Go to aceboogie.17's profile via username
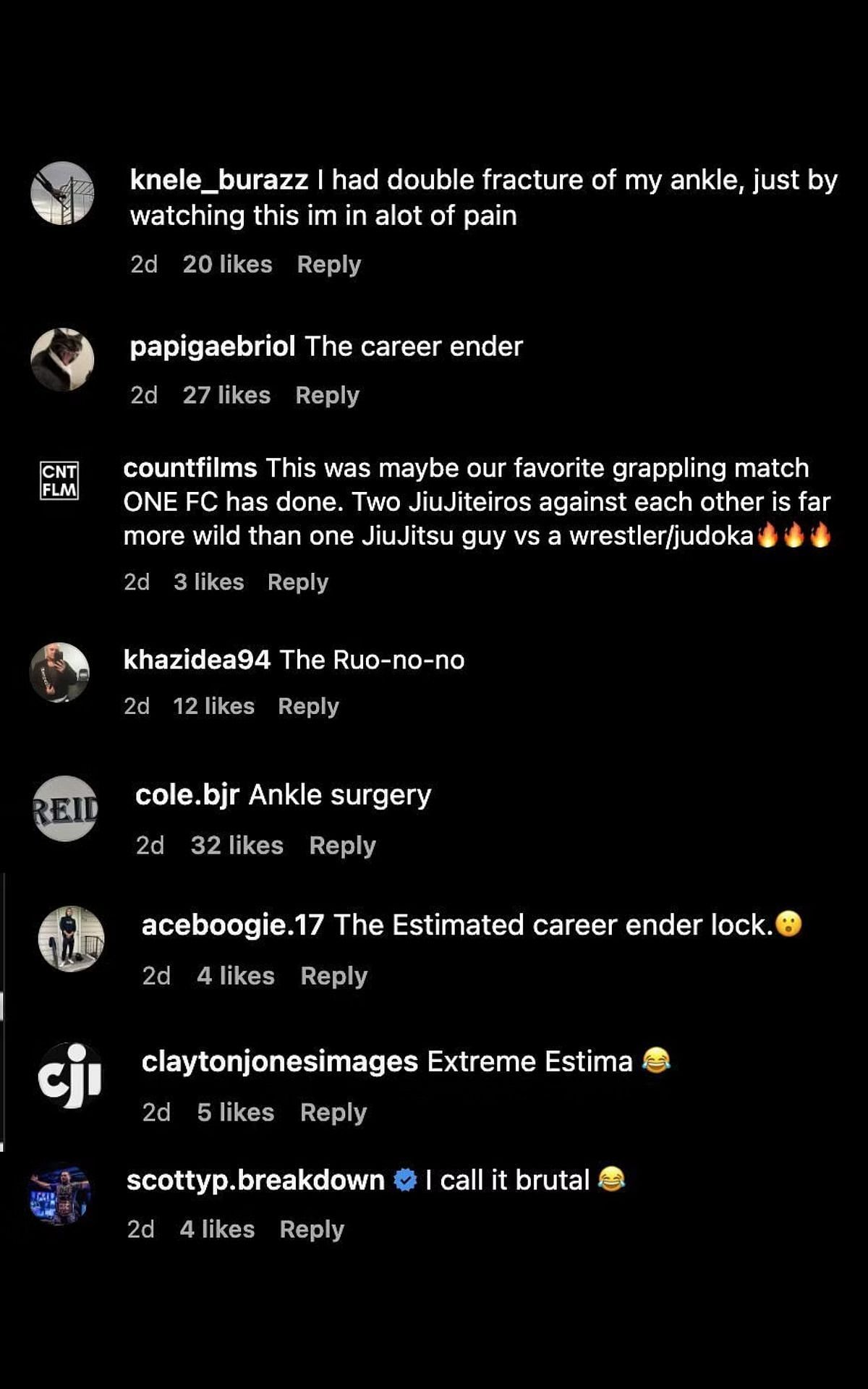This screenshot has height=1389, width=868. click(232, 925)
